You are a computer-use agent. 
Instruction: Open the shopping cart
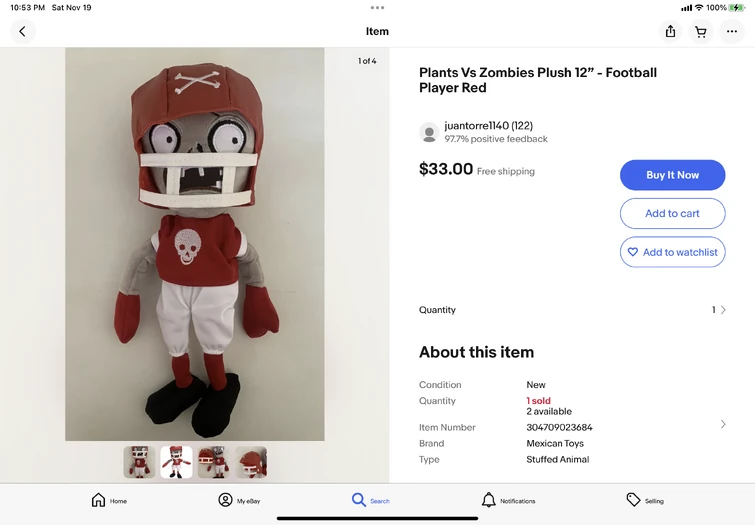point(701,31)
